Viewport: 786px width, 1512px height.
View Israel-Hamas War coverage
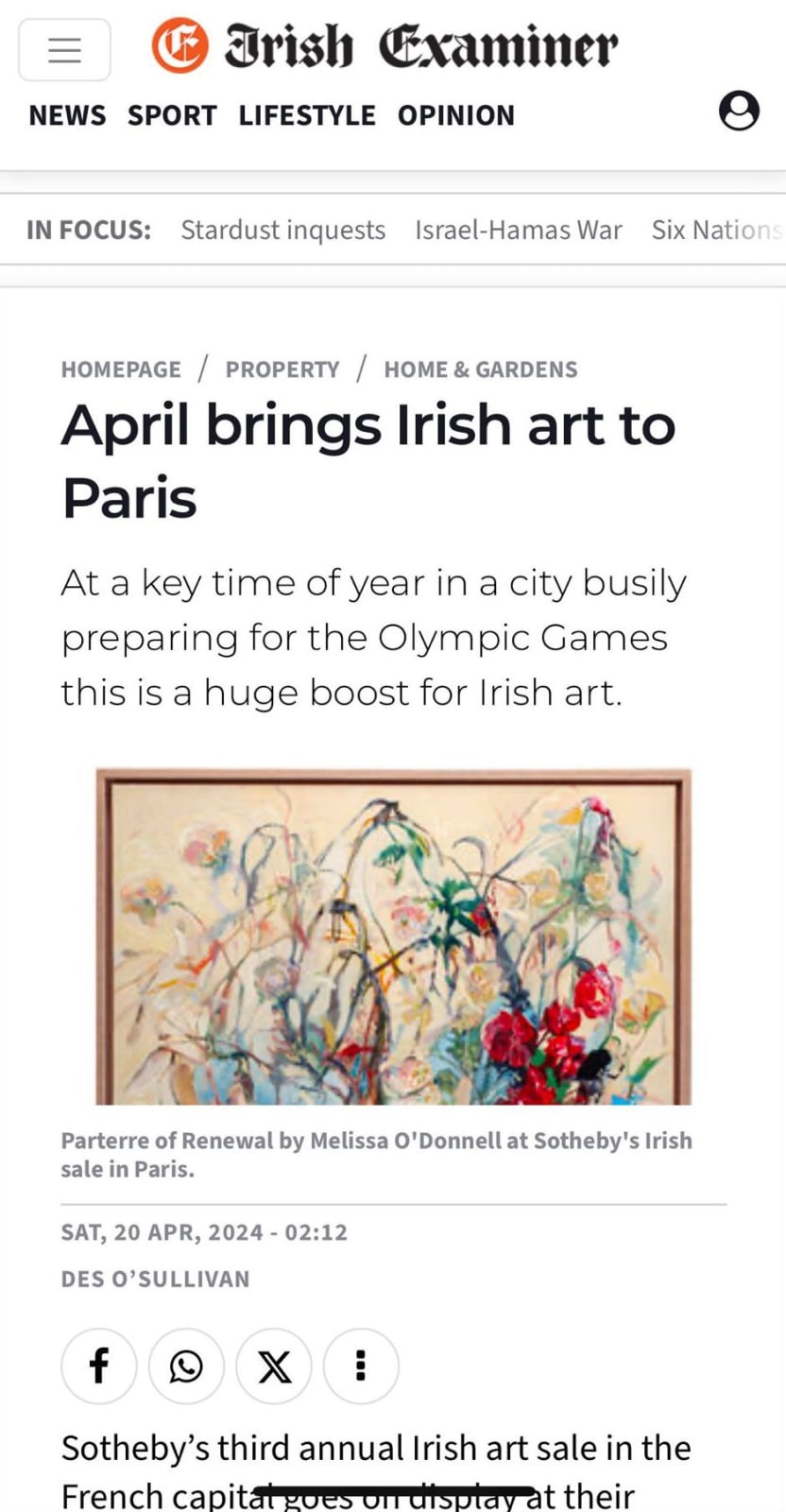519,230
